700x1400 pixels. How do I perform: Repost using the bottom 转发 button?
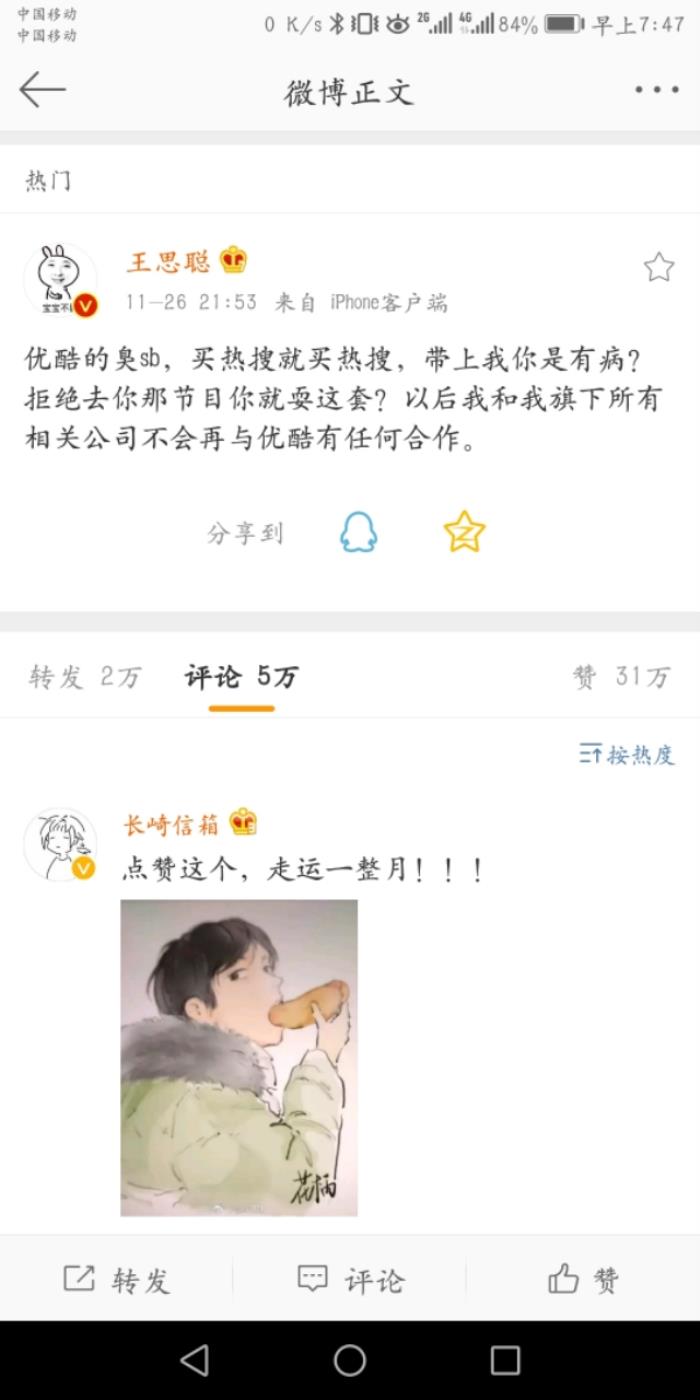pos(117,1279)
